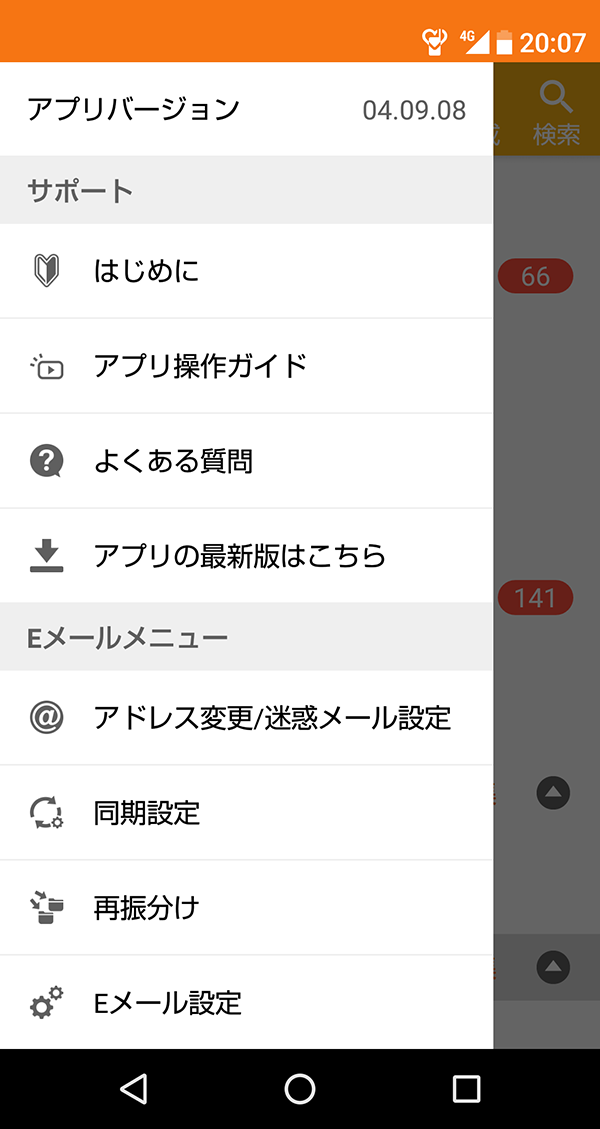Screen dimensions: 600x1129
Task: Tap アプリの最新版はこちら
Action: point(246,556)
